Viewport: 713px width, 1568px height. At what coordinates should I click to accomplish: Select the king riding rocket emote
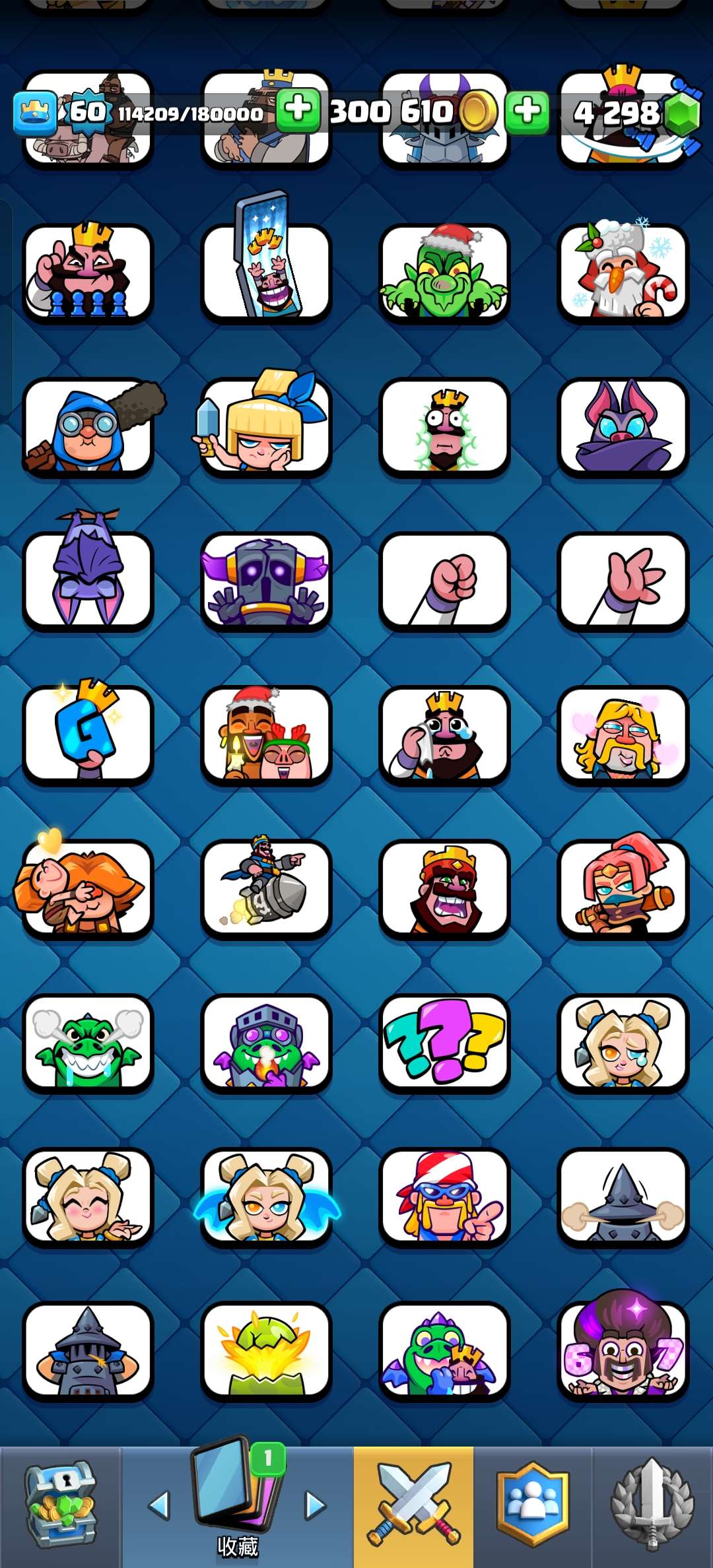point(266,889)
